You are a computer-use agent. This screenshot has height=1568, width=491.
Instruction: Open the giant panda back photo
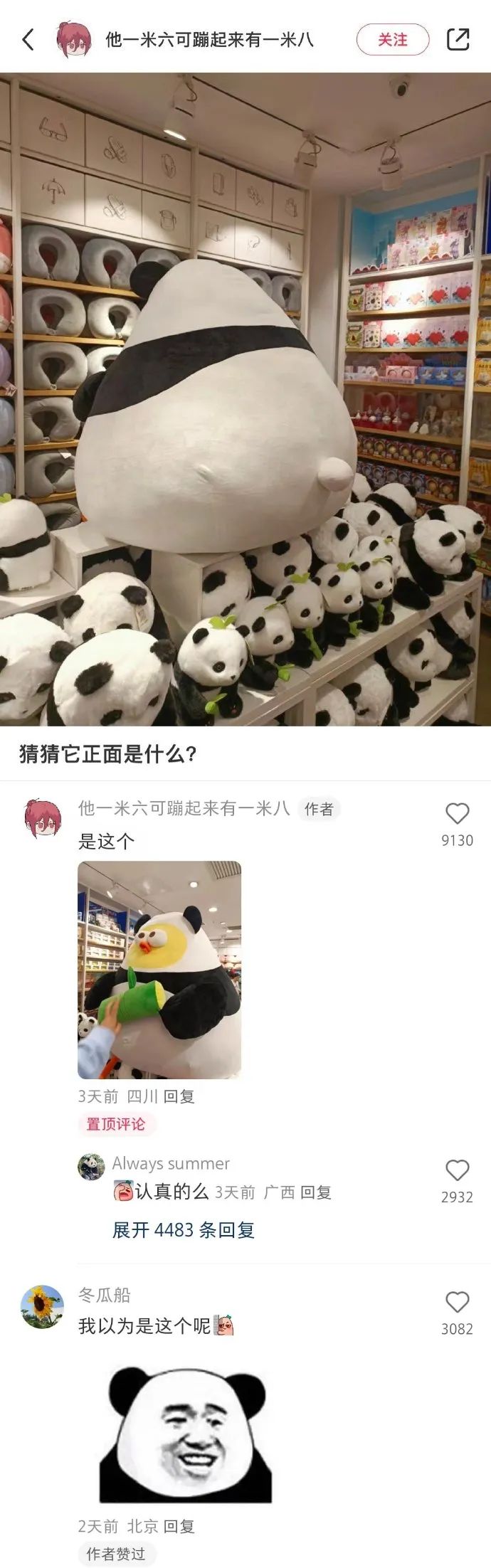coord(245,398)
